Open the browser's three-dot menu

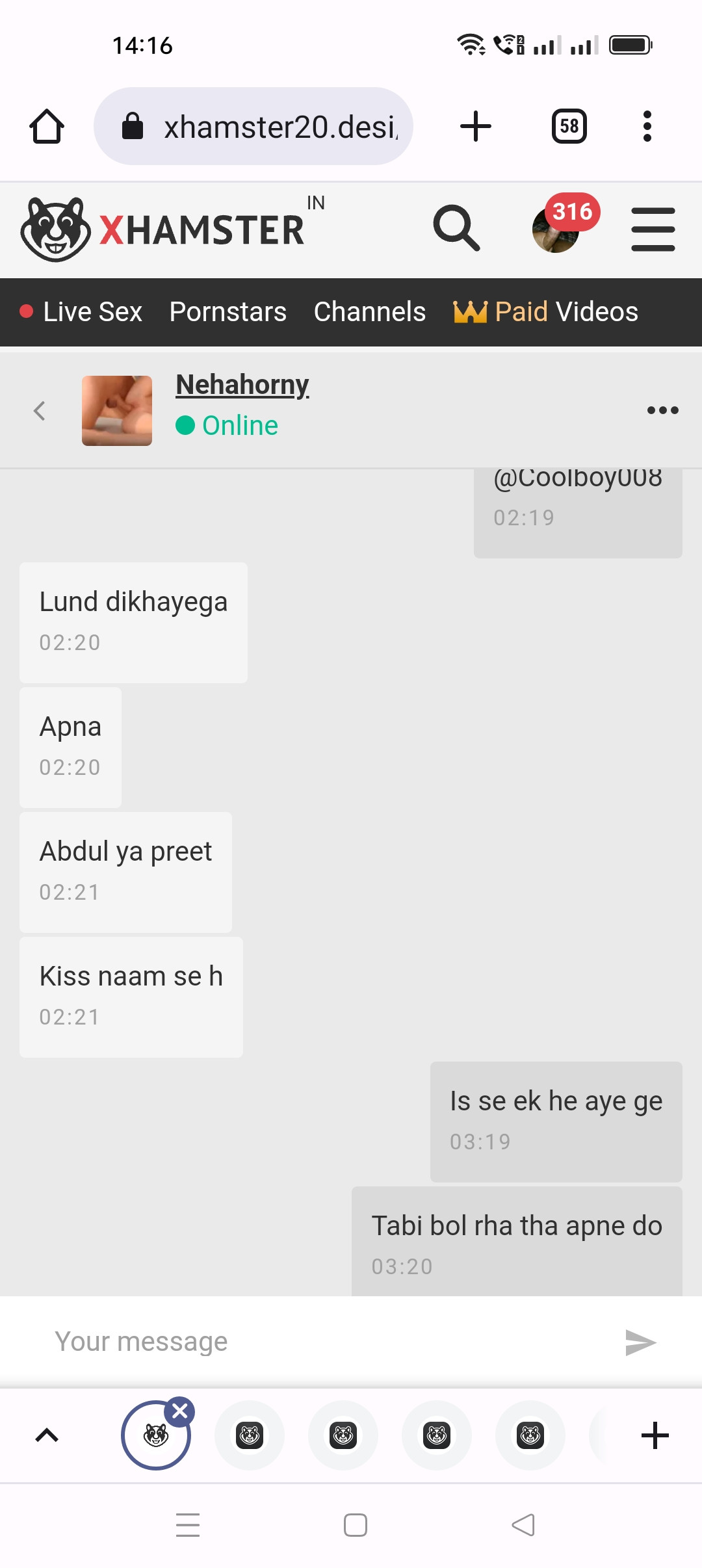click(647, 126)
